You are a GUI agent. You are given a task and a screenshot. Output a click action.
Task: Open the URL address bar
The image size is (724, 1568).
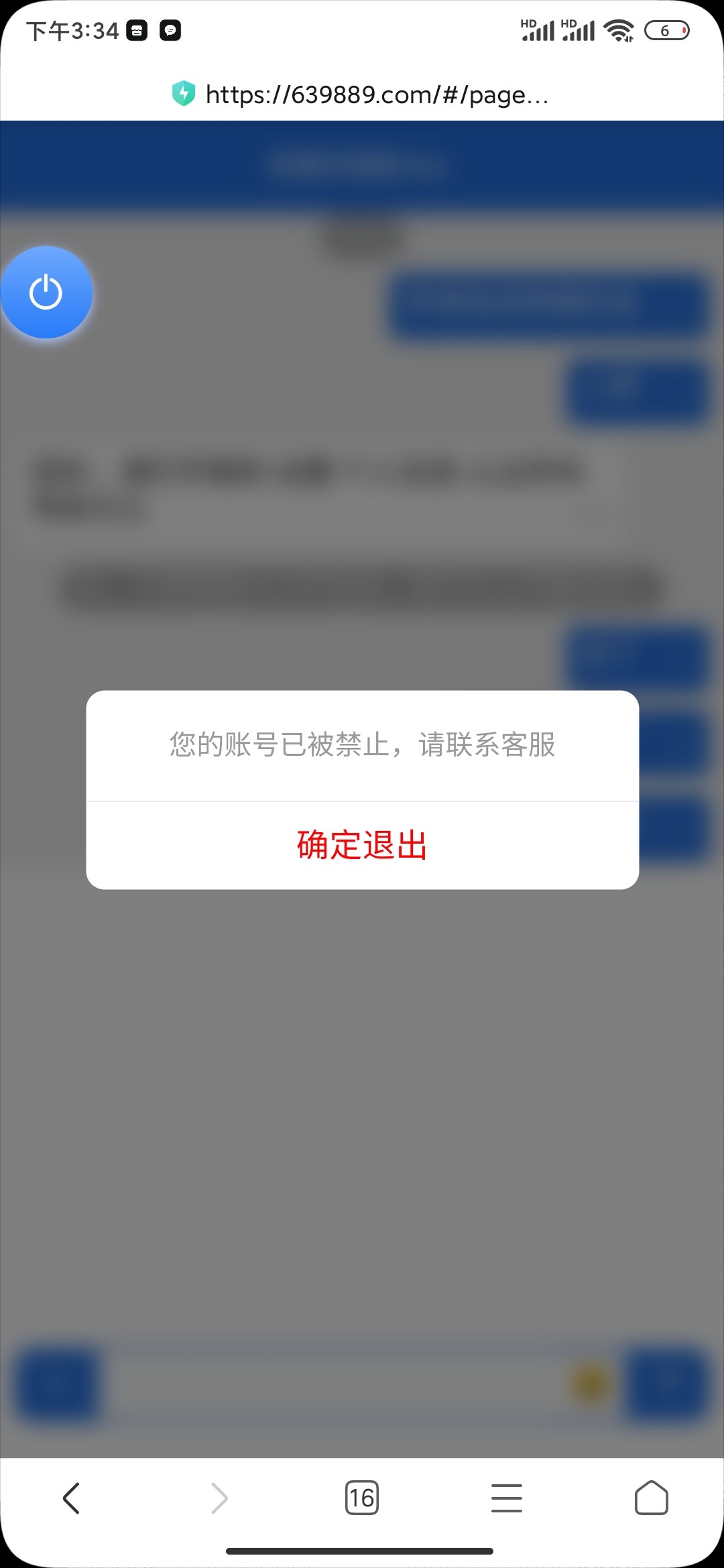coord(375,94)
